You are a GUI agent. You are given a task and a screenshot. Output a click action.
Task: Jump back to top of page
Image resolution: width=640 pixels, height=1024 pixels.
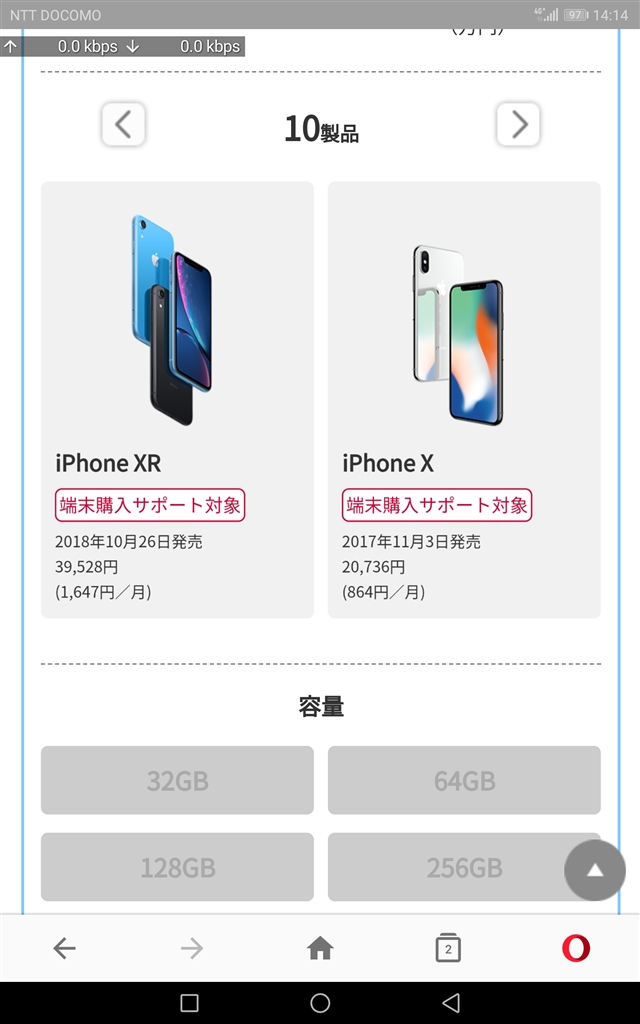click(594, 870)
